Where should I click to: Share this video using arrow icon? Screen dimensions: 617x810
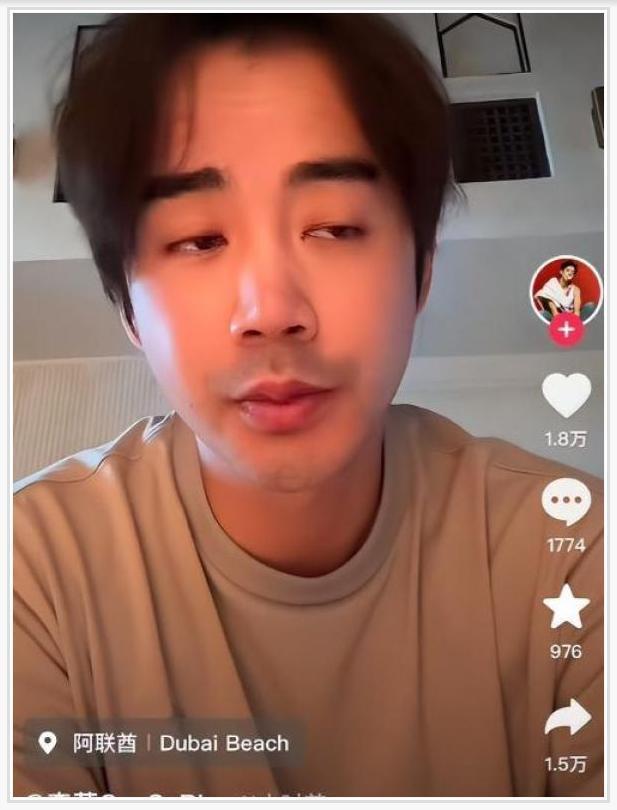pyautogui.click(x=567, y=717)
